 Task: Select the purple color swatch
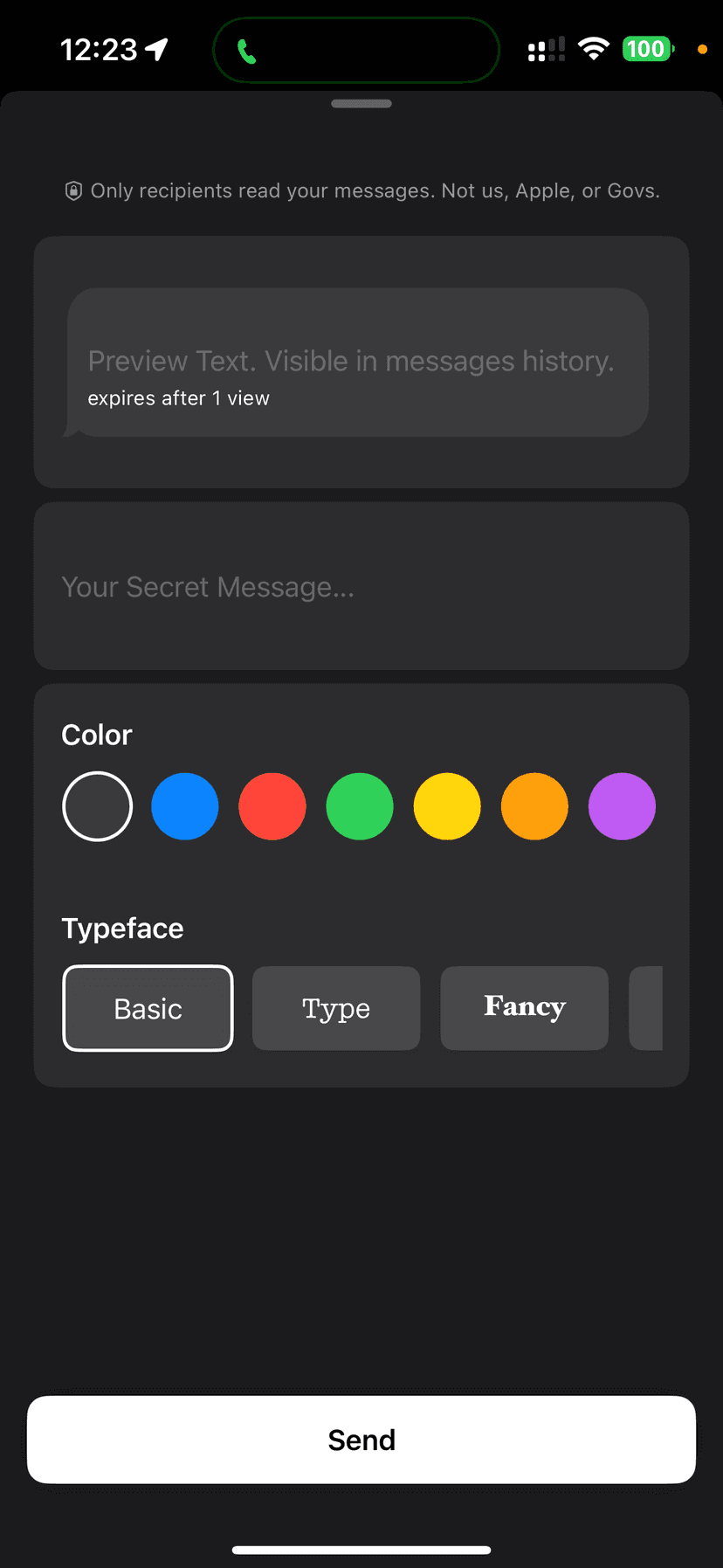click(622, 806)
